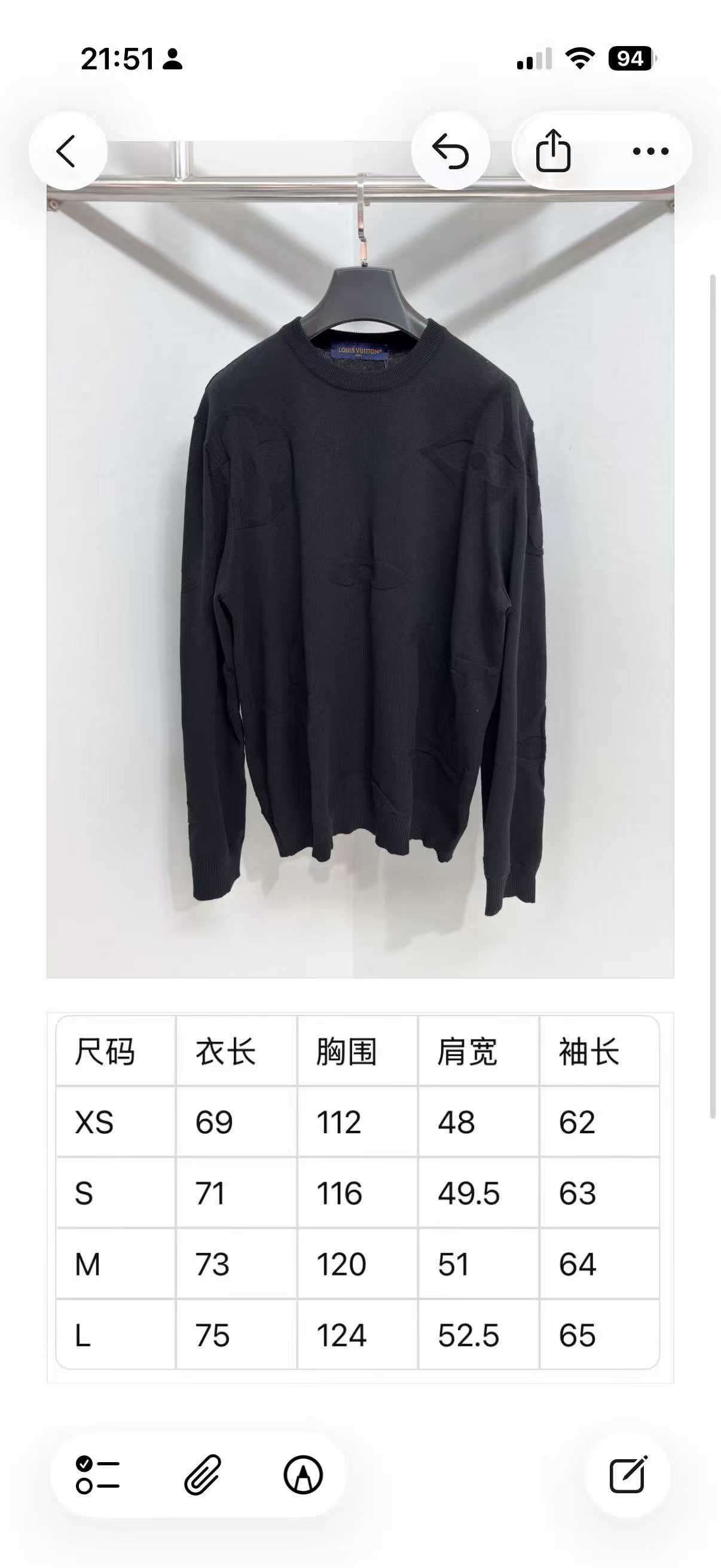The width and height of the screenshot is (721, 1568).
Task: Compose a new note
Action: pyautogui.click(x=628, y=1474)
